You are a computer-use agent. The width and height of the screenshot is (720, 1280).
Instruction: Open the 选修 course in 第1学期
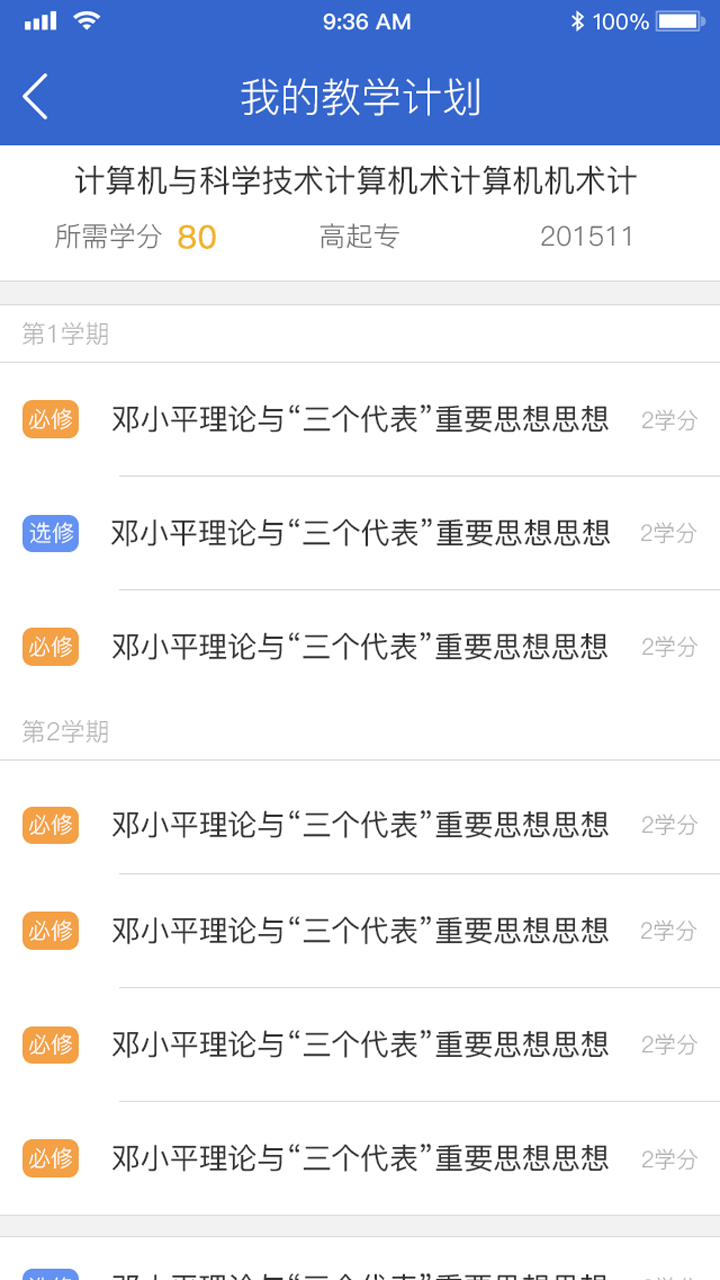click(360, 533)
